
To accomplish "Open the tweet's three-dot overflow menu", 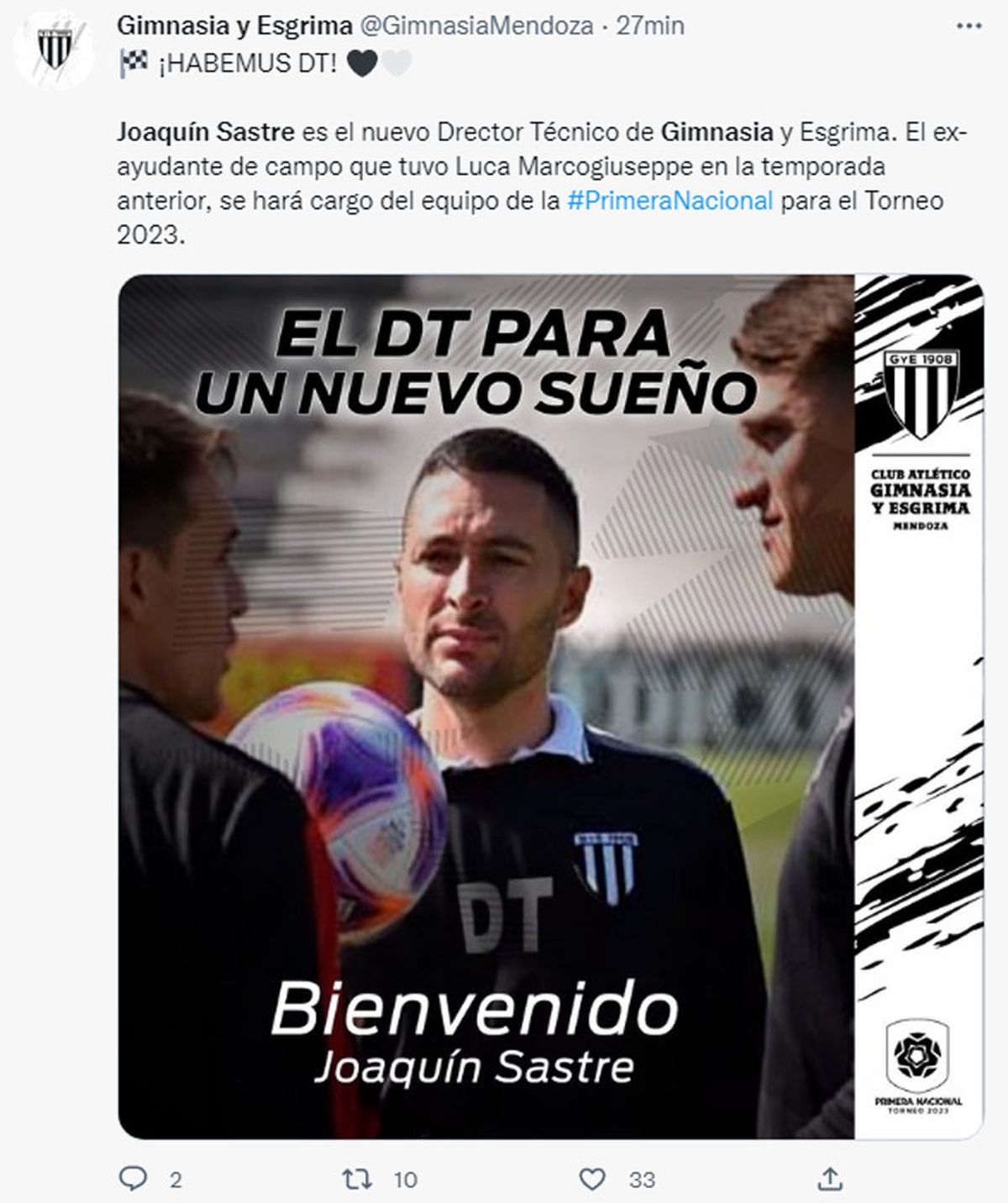I will coord(969,26).
